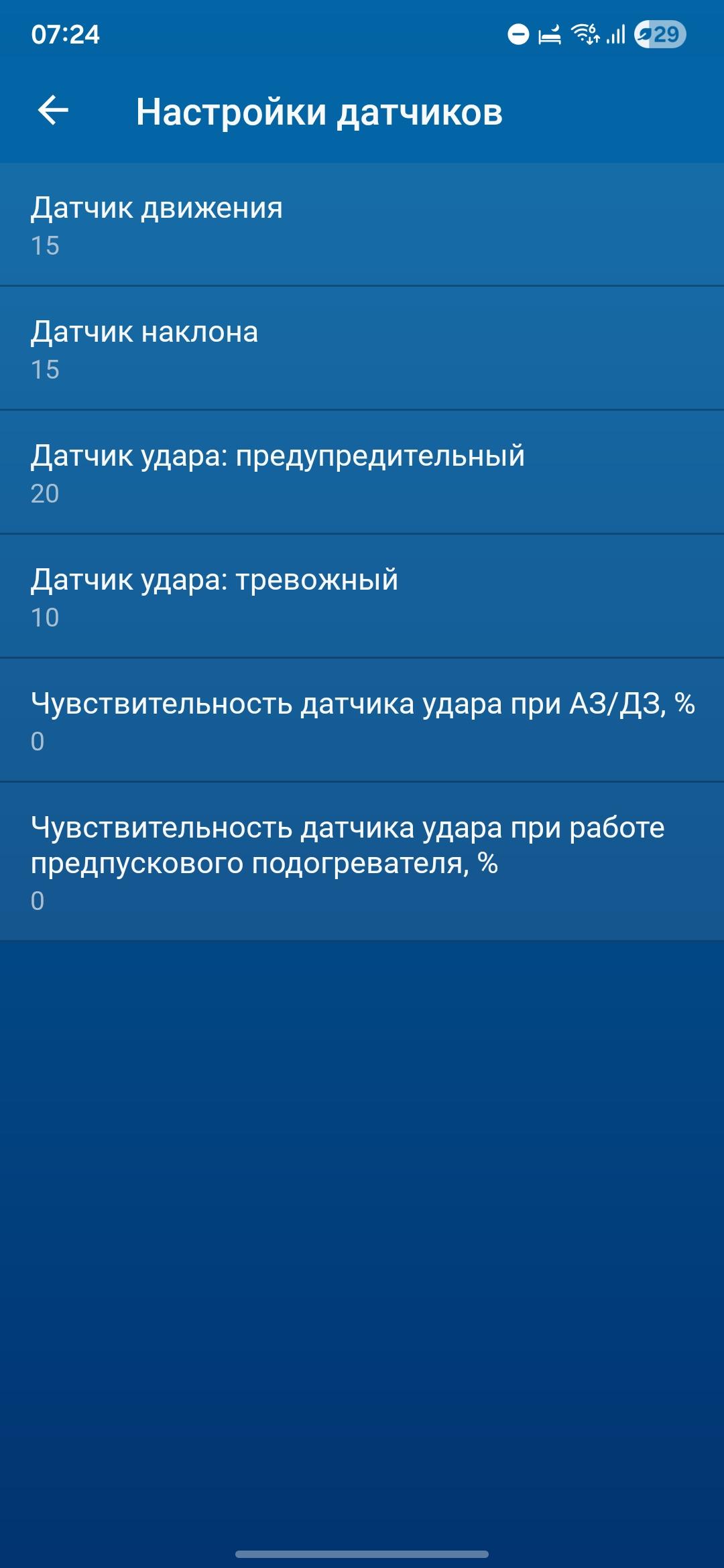This screenshot has width=724, height=1568.
Task: Edit чувствительность датчика удара при АЗ/ДЗ
Action: click(362, 720)
